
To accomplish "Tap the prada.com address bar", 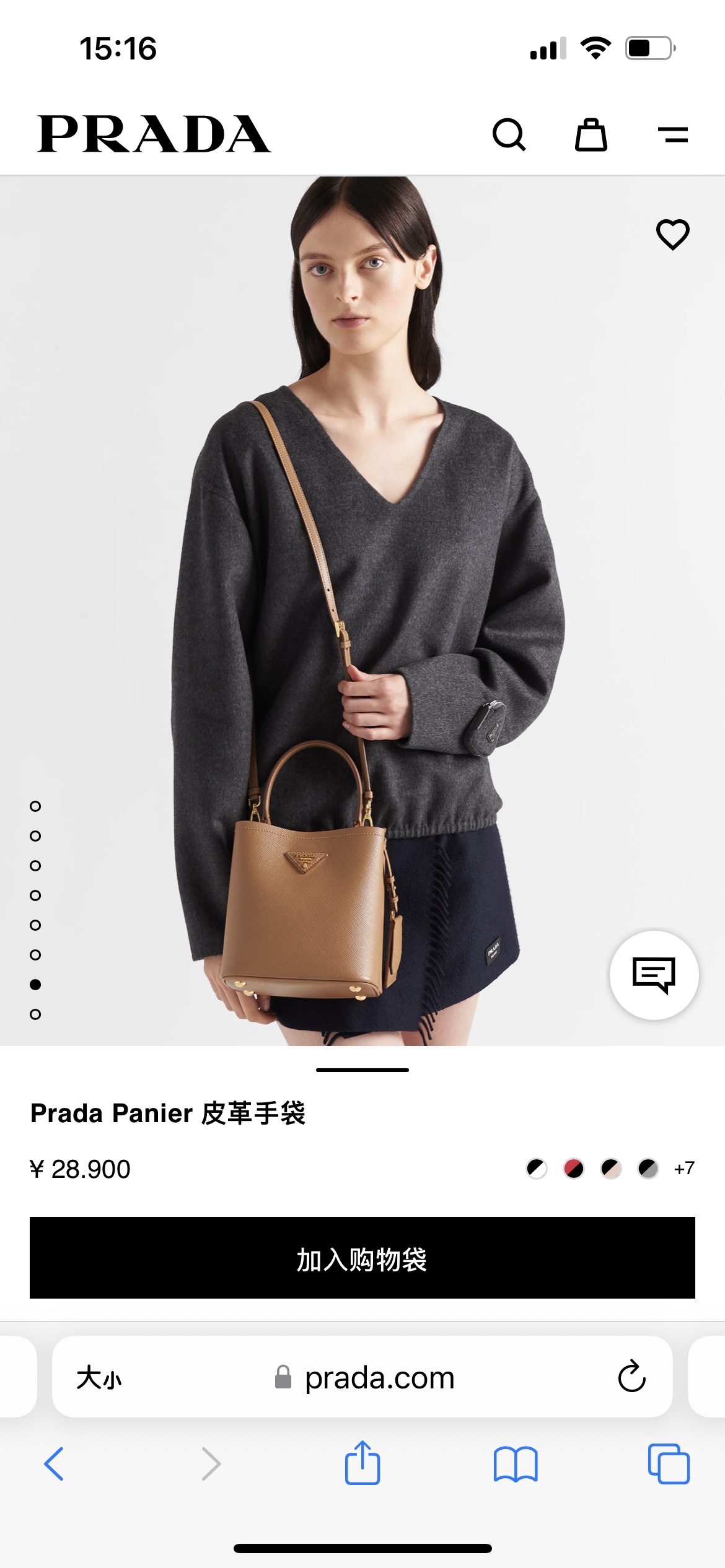I will point(379,1378).
